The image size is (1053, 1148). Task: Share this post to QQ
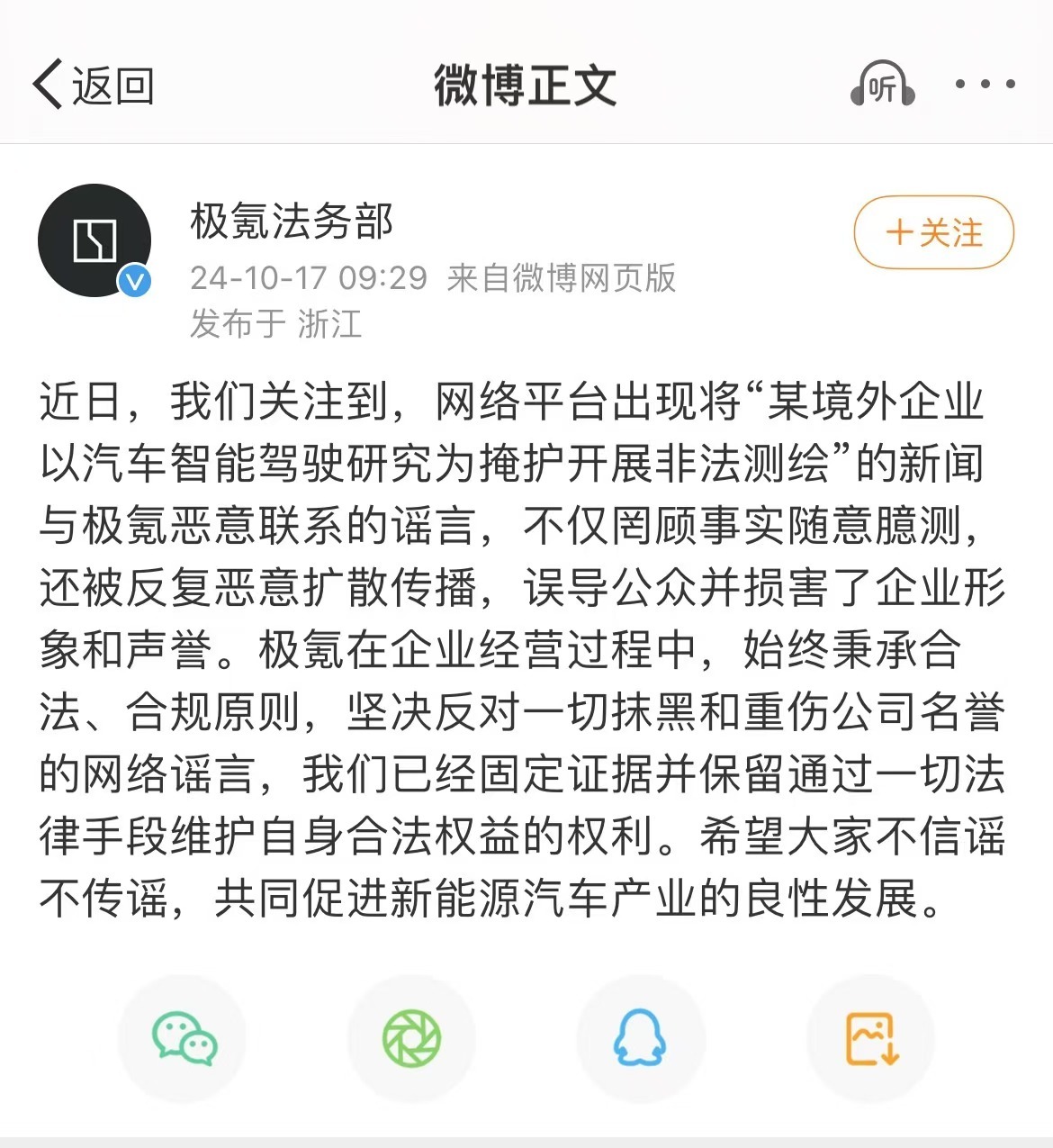640,1038
